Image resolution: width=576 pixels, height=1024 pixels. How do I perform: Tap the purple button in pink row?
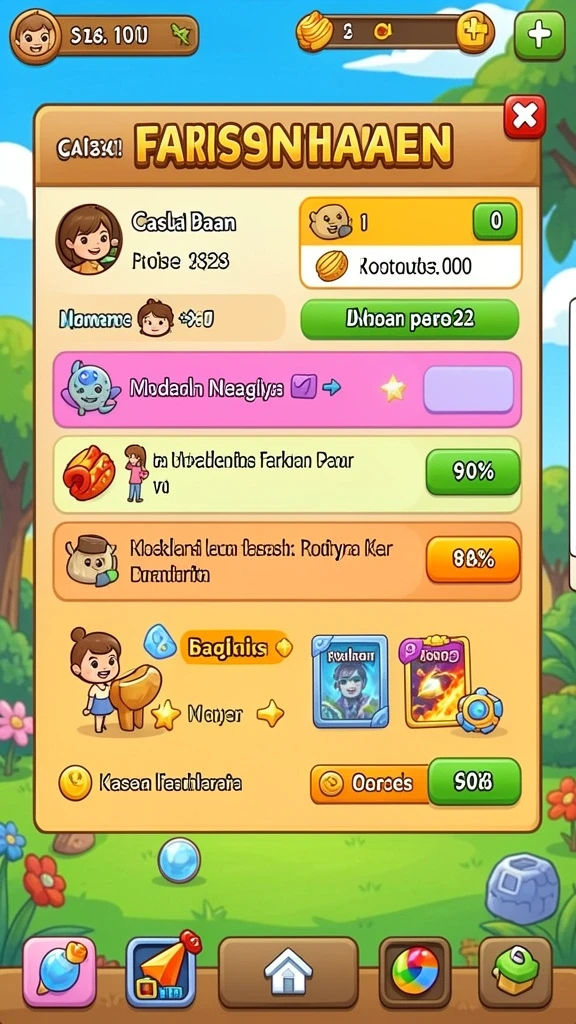tap(468, 390)
